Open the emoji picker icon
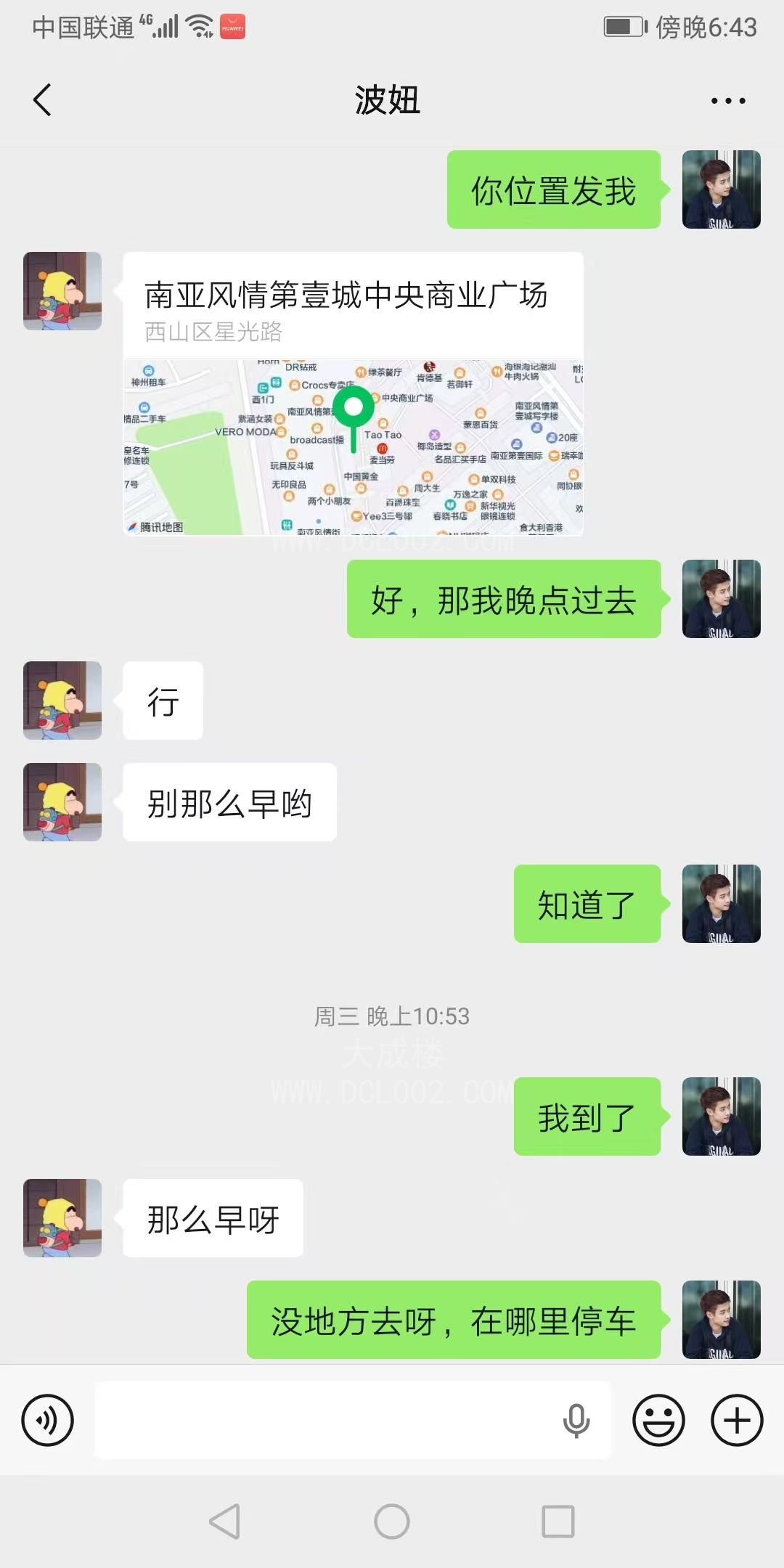Viewport: 784px width, 1568px height. click(x=659, y=1419)
